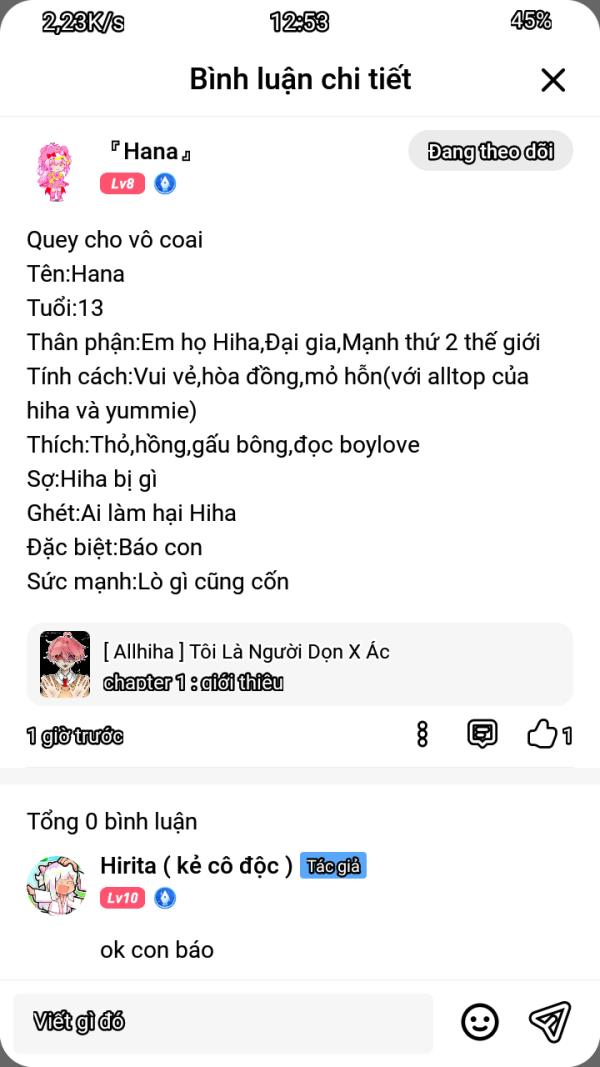Image resolution: width=600 pixels, height=1067 pixels.
Task: Open the Allhiha story card
Action: click(x=300, y=665)
